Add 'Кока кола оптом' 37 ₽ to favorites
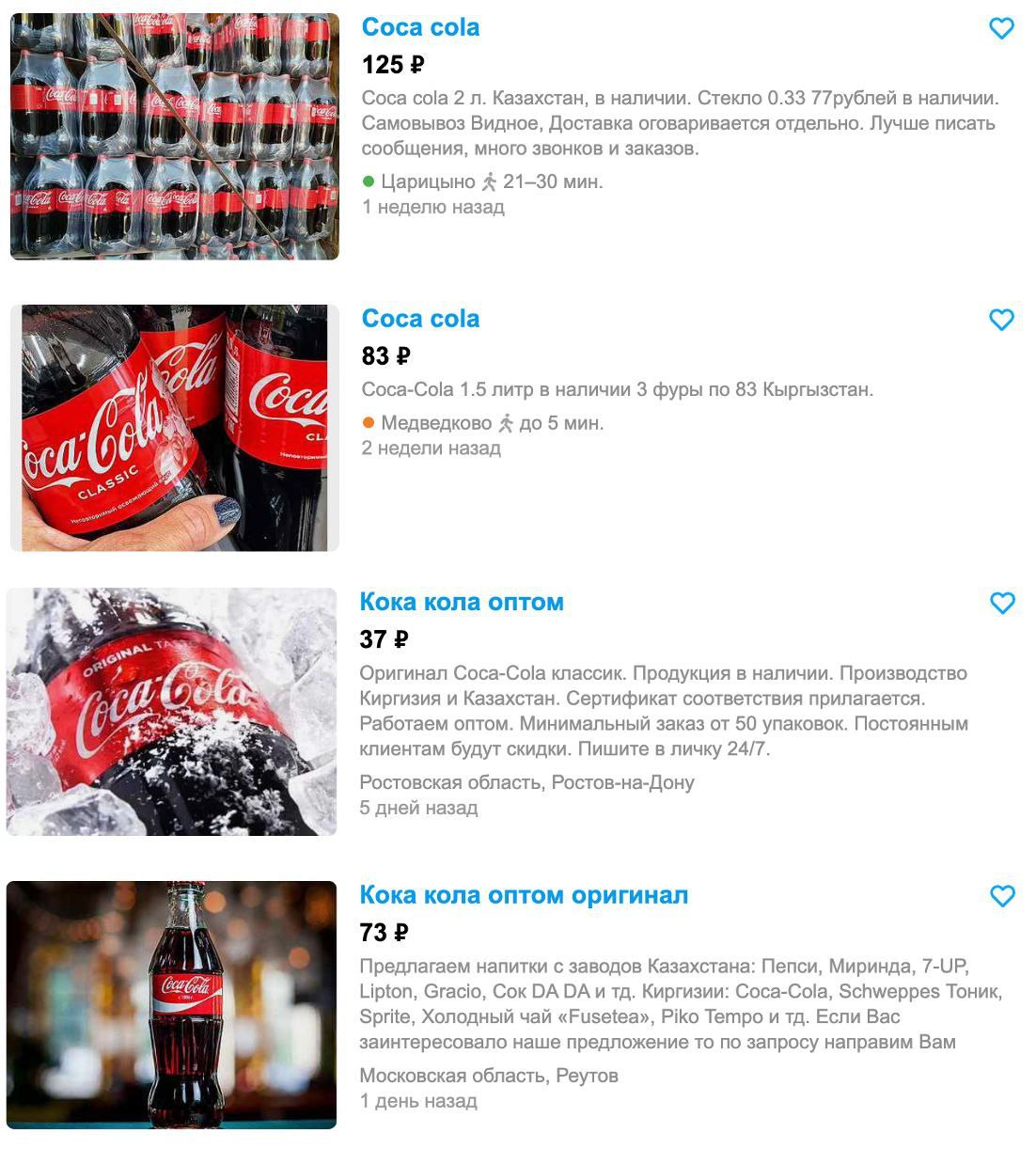The width and height of the screenshot is (1036, 1149). tap(1002, 604)
